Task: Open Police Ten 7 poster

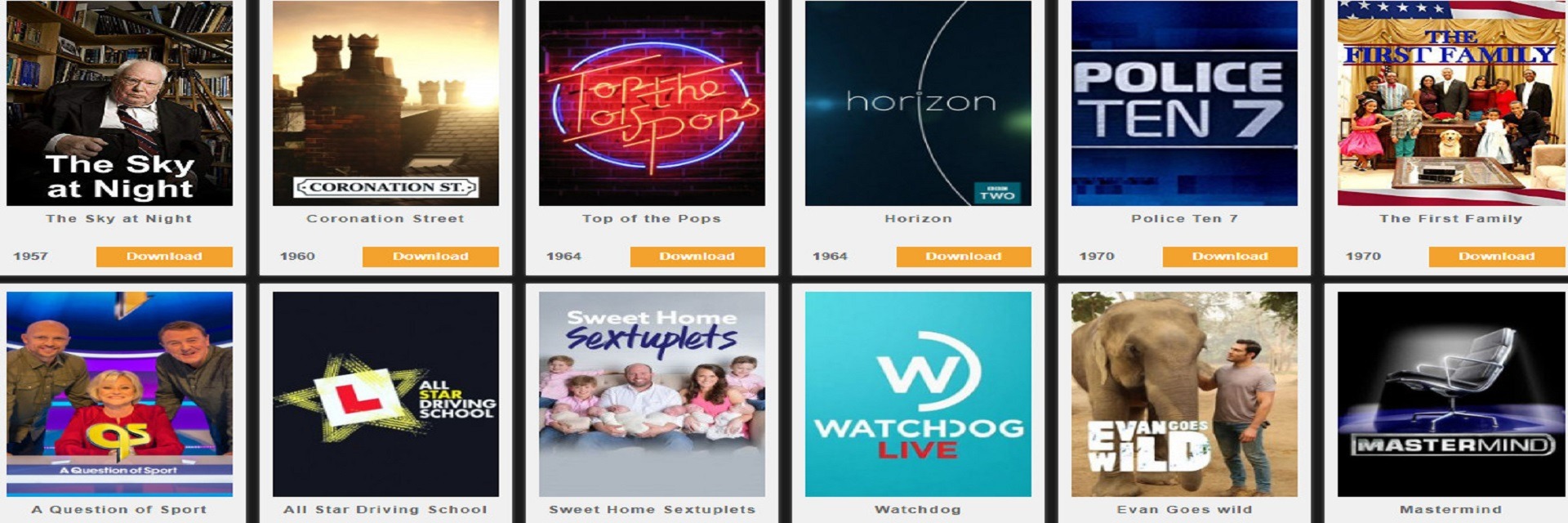Action: [1184, 103]
